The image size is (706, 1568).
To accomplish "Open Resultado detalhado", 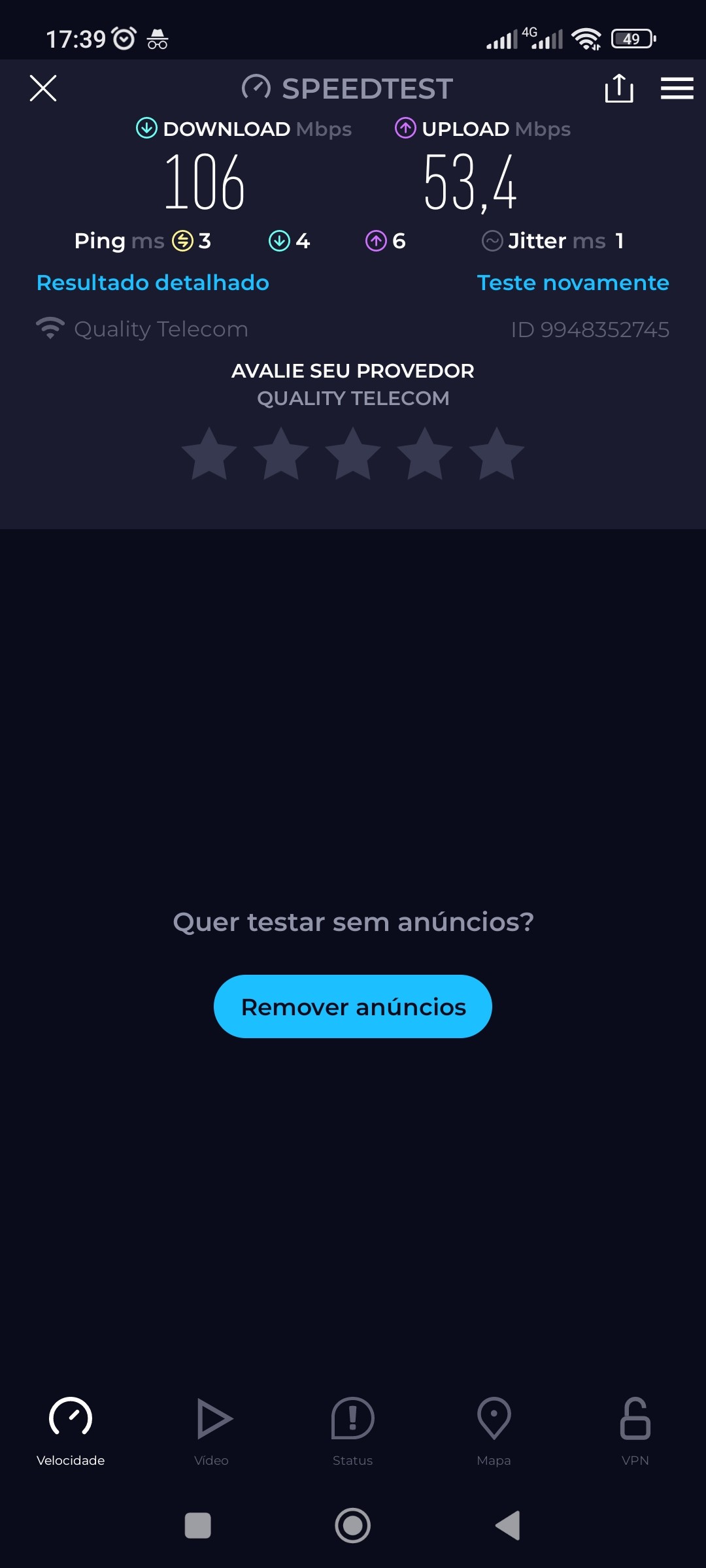I will 153,283.
